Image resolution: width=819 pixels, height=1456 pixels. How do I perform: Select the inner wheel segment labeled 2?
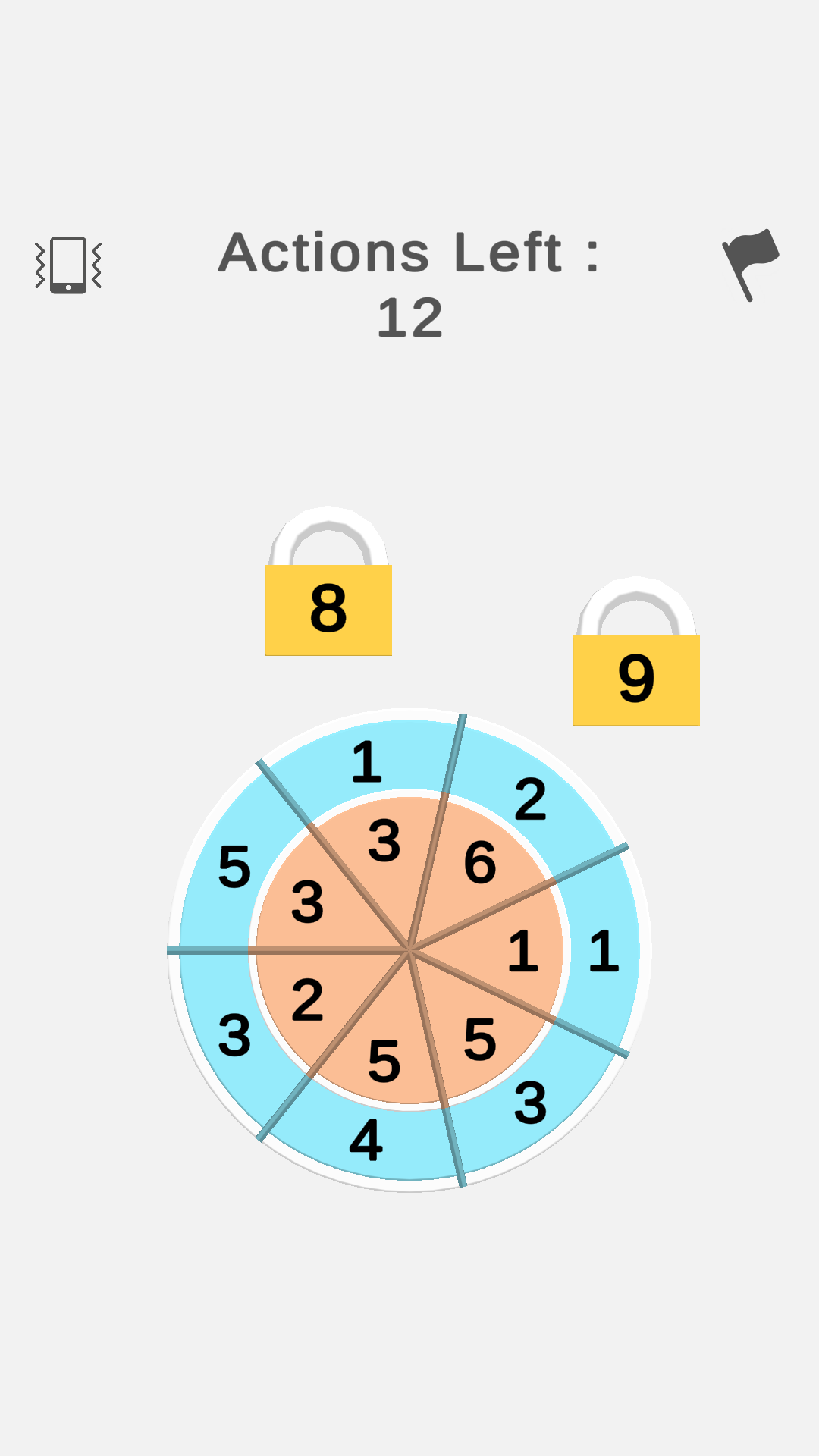tap(309, 999)
